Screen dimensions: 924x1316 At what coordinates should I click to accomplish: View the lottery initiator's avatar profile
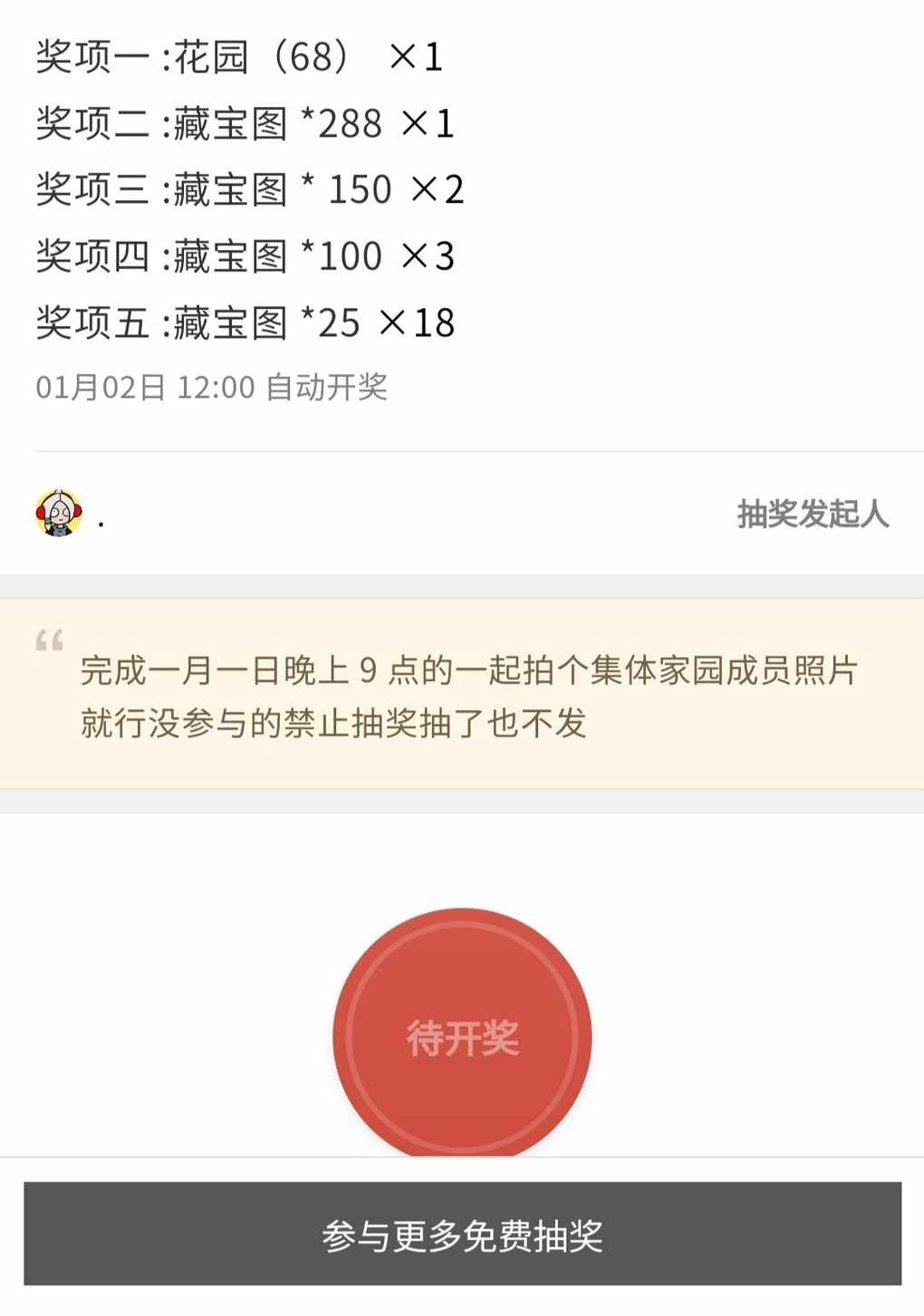click(59, 514)
